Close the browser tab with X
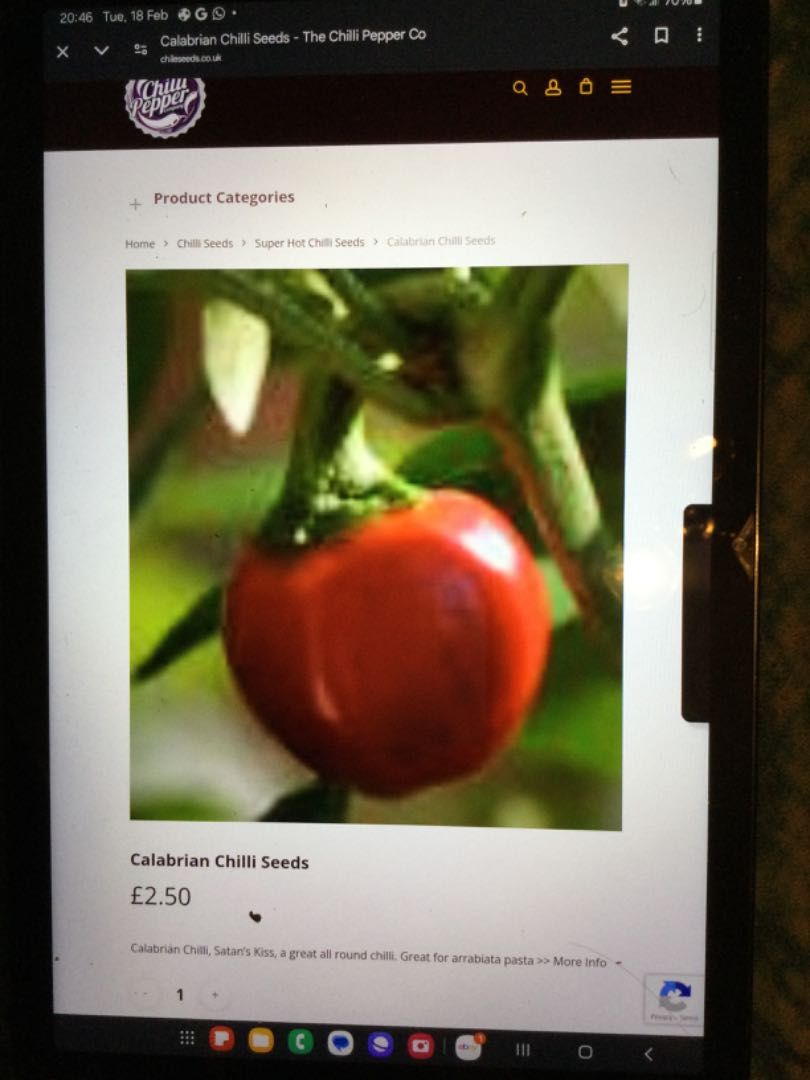The image size is (810, 1080). point(62,52)
